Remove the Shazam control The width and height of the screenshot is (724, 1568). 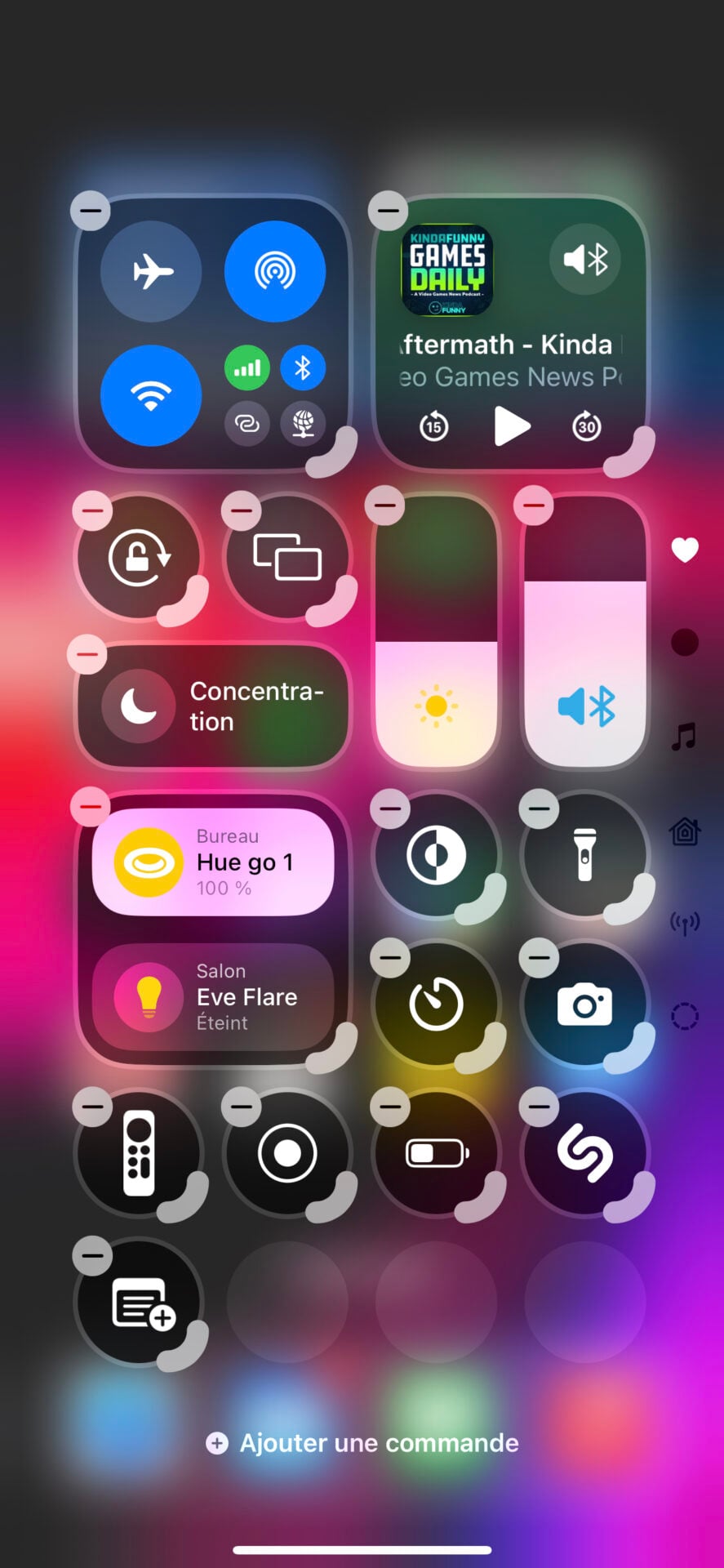(x=540, y=1107)
